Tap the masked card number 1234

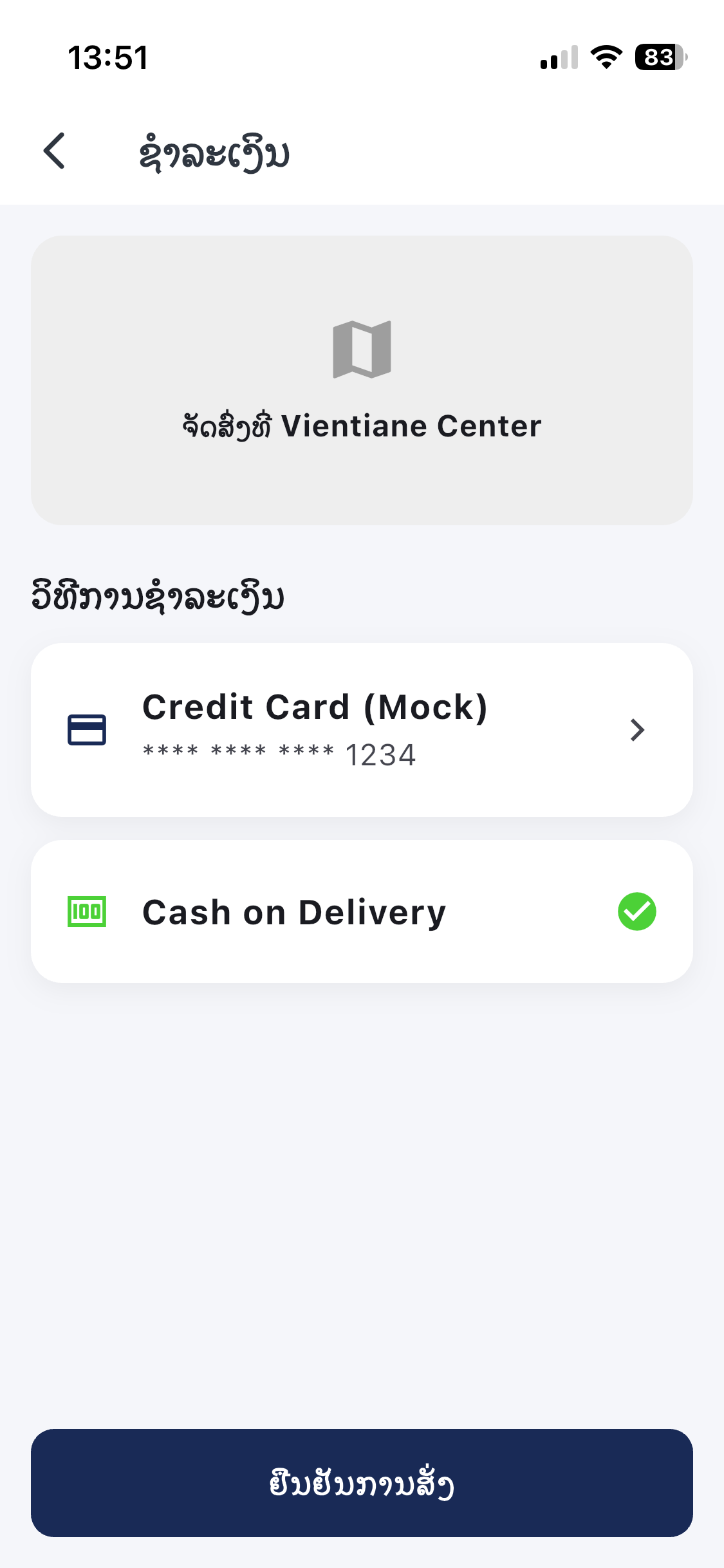point(279,754)
